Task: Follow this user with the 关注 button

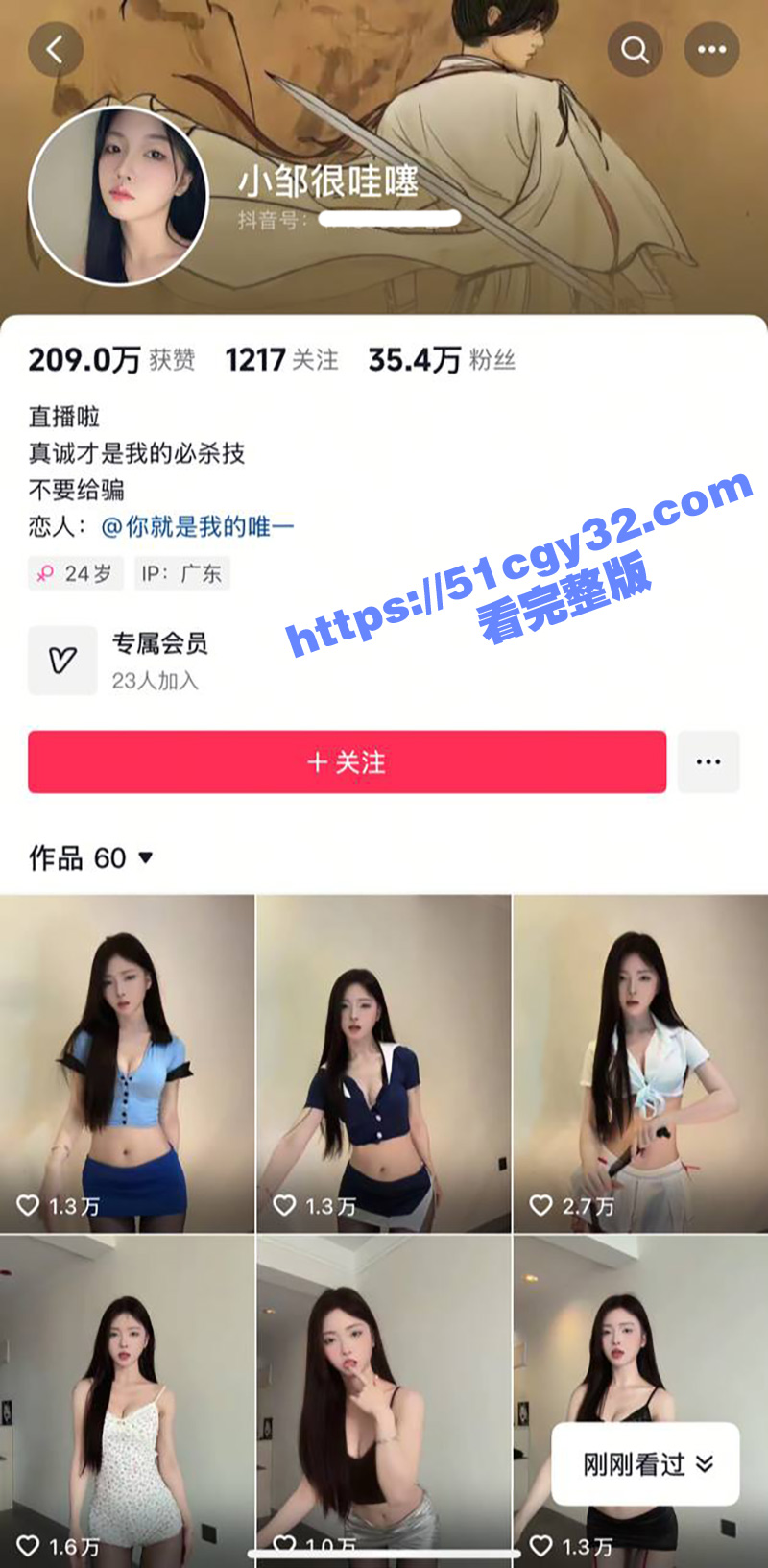Action: point(347,762)
